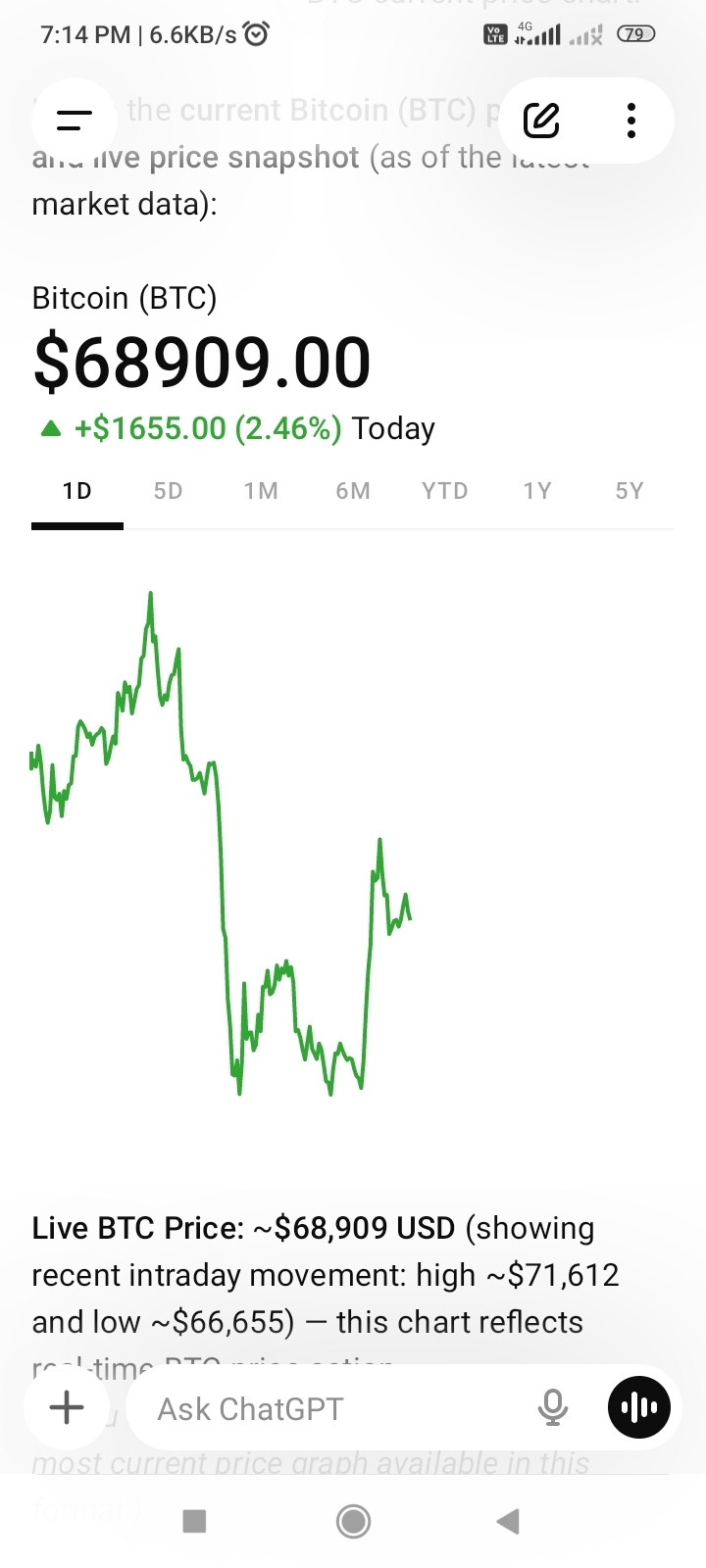View the 1Y price chart

(537, 491)
